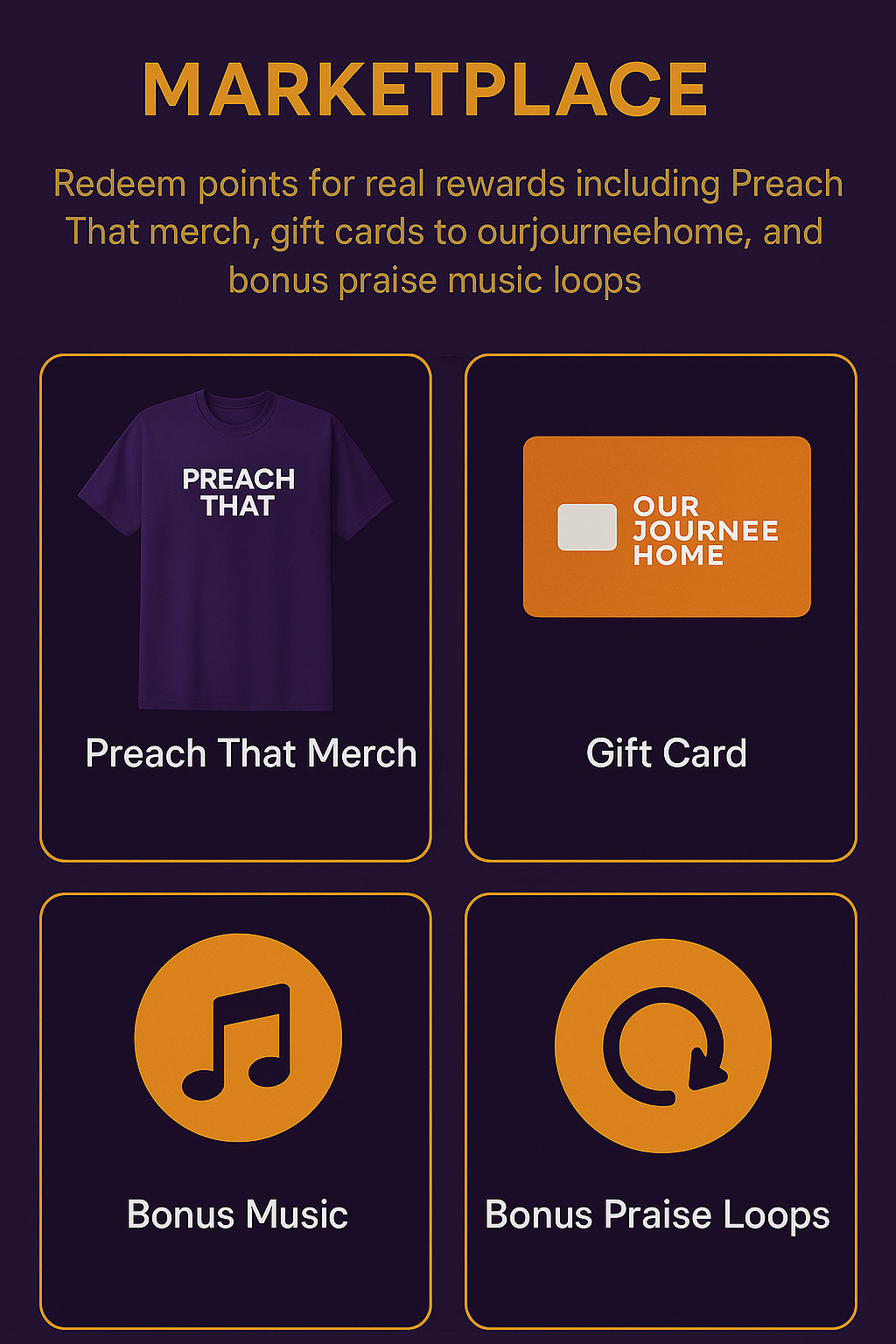Viewport: 896px width, 1344px height.
Task: Open the Bonus Music reward
Action: tap(235, 1109)
